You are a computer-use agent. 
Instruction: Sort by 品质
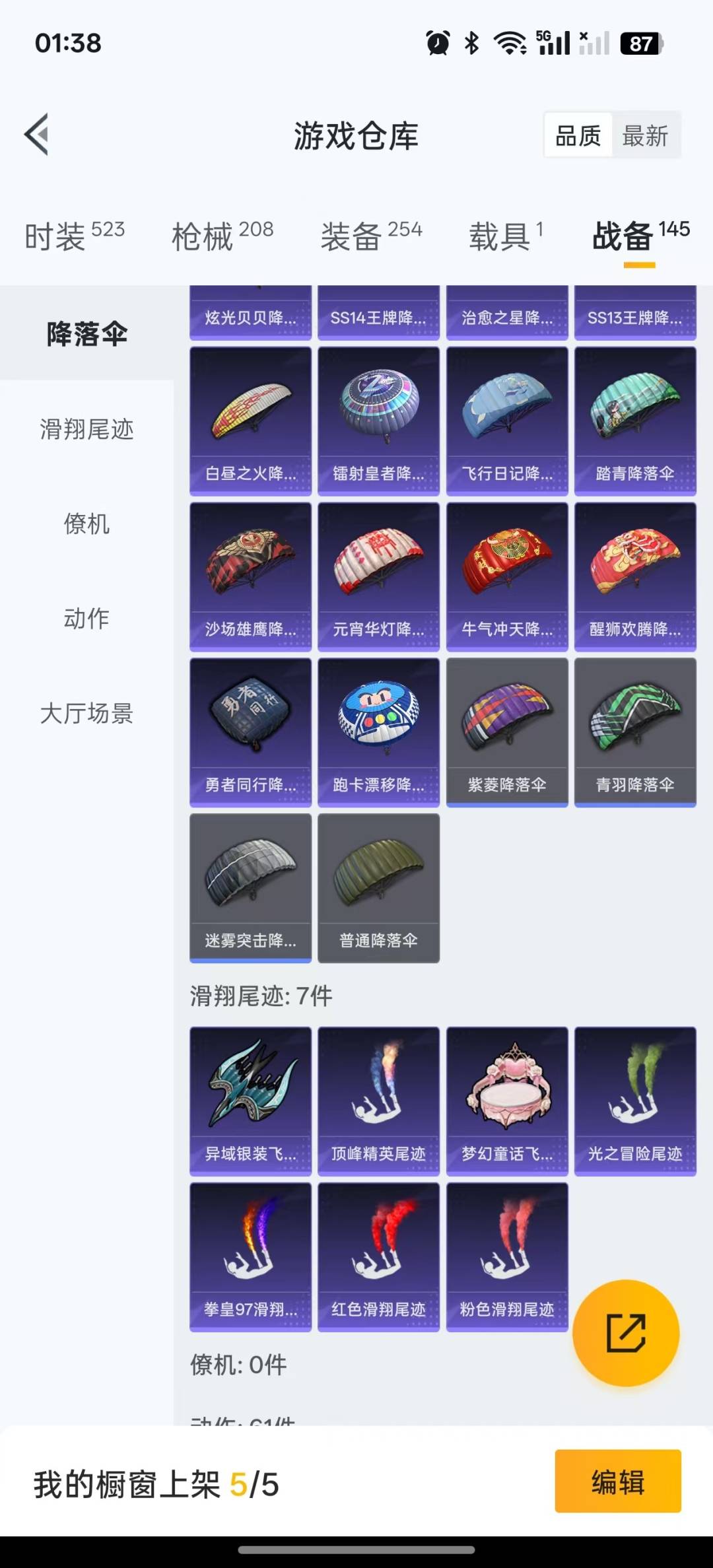pyautogui.click(x=578, y=136)
